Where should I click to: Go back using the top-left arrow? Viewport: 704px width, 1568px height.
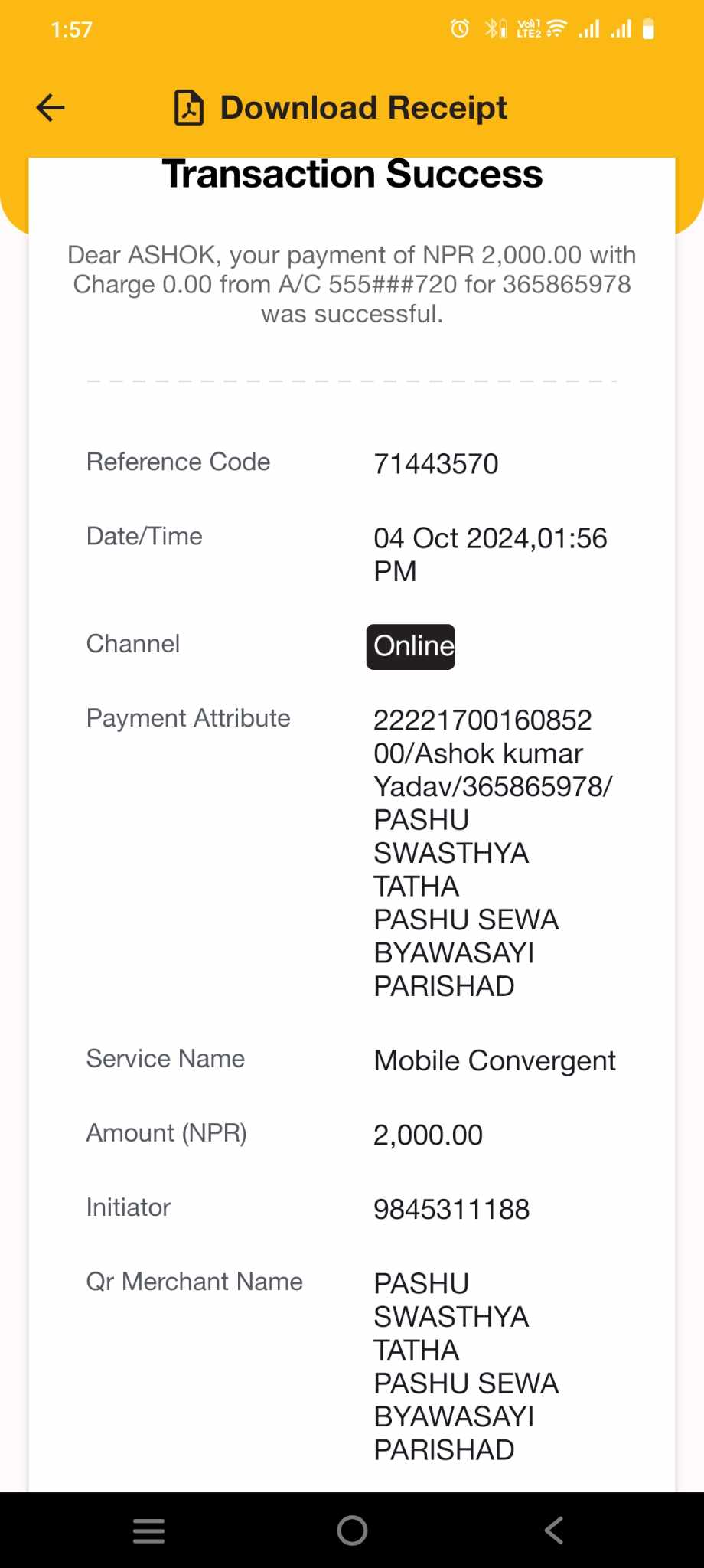pos(51,108)
